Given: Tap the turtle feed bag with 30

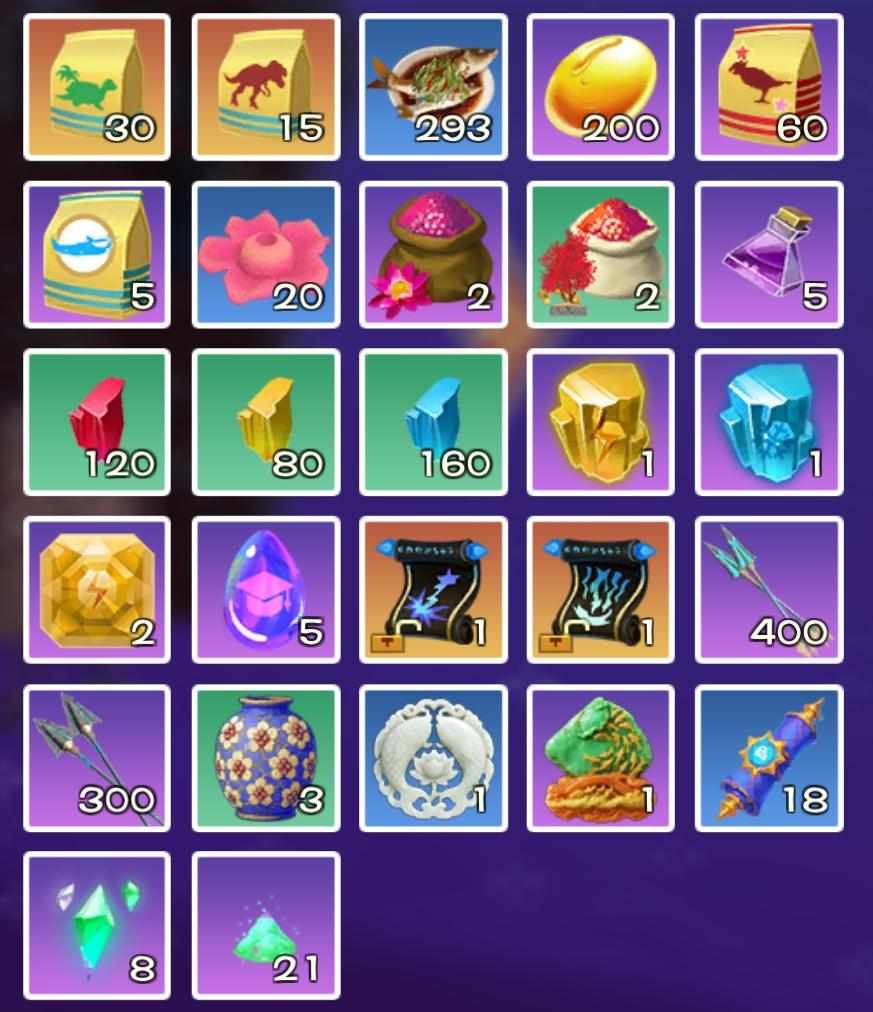Looking at the screenshot, I should 97,87.
